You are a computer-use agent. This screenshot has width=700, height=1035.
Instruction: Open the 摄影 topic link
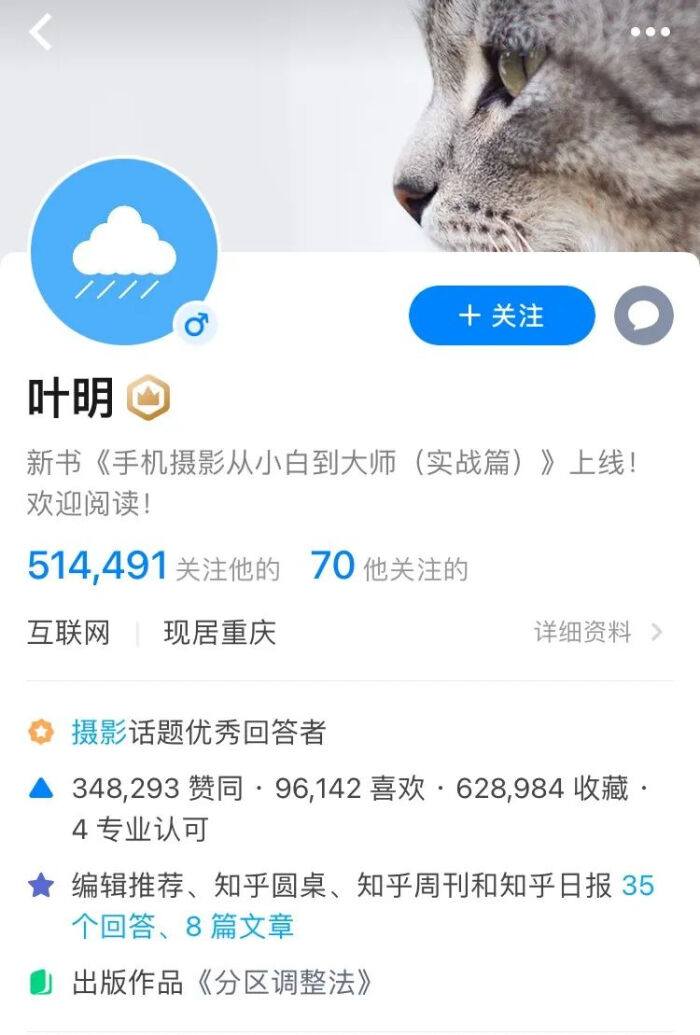(x=99, y=732)
